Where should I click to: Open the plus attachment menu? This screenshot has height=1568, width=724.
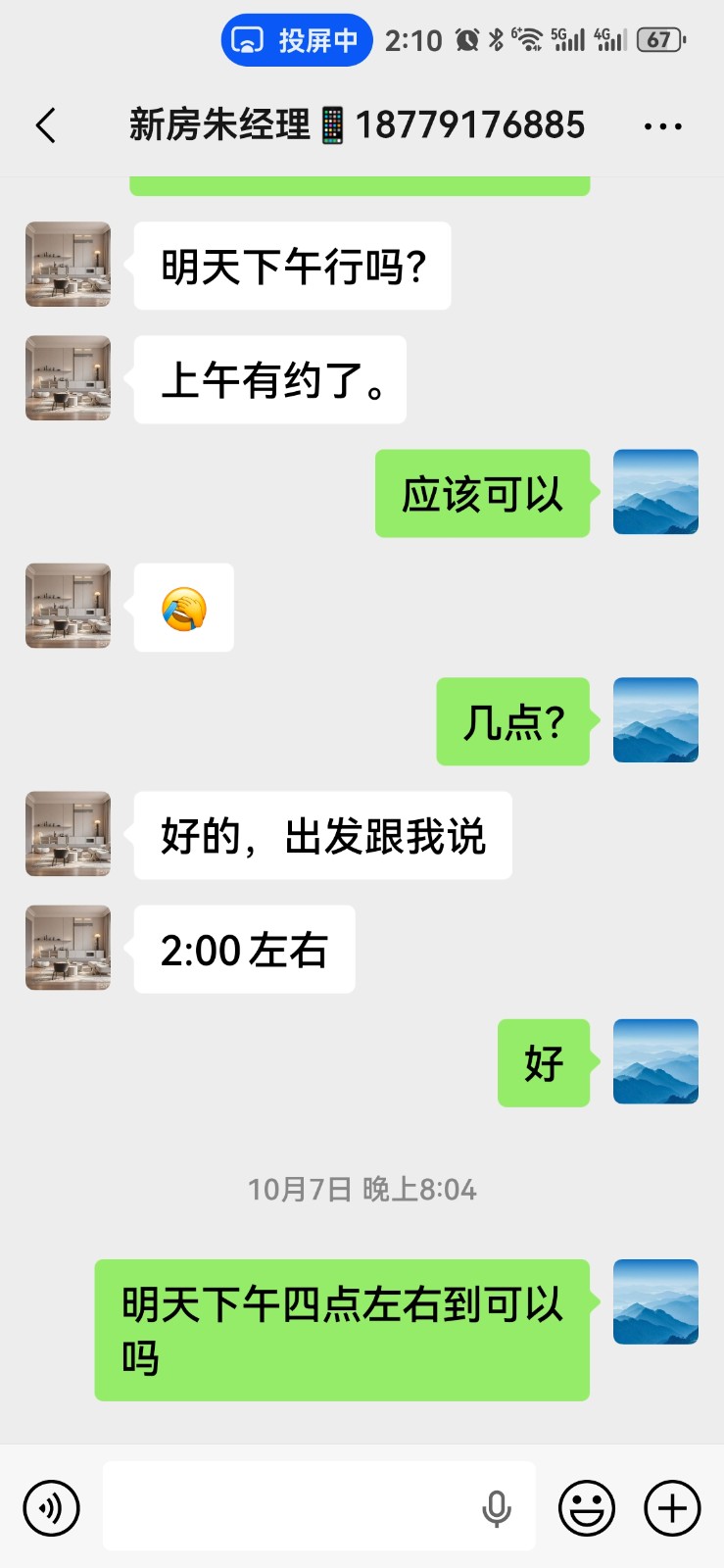672,1507
